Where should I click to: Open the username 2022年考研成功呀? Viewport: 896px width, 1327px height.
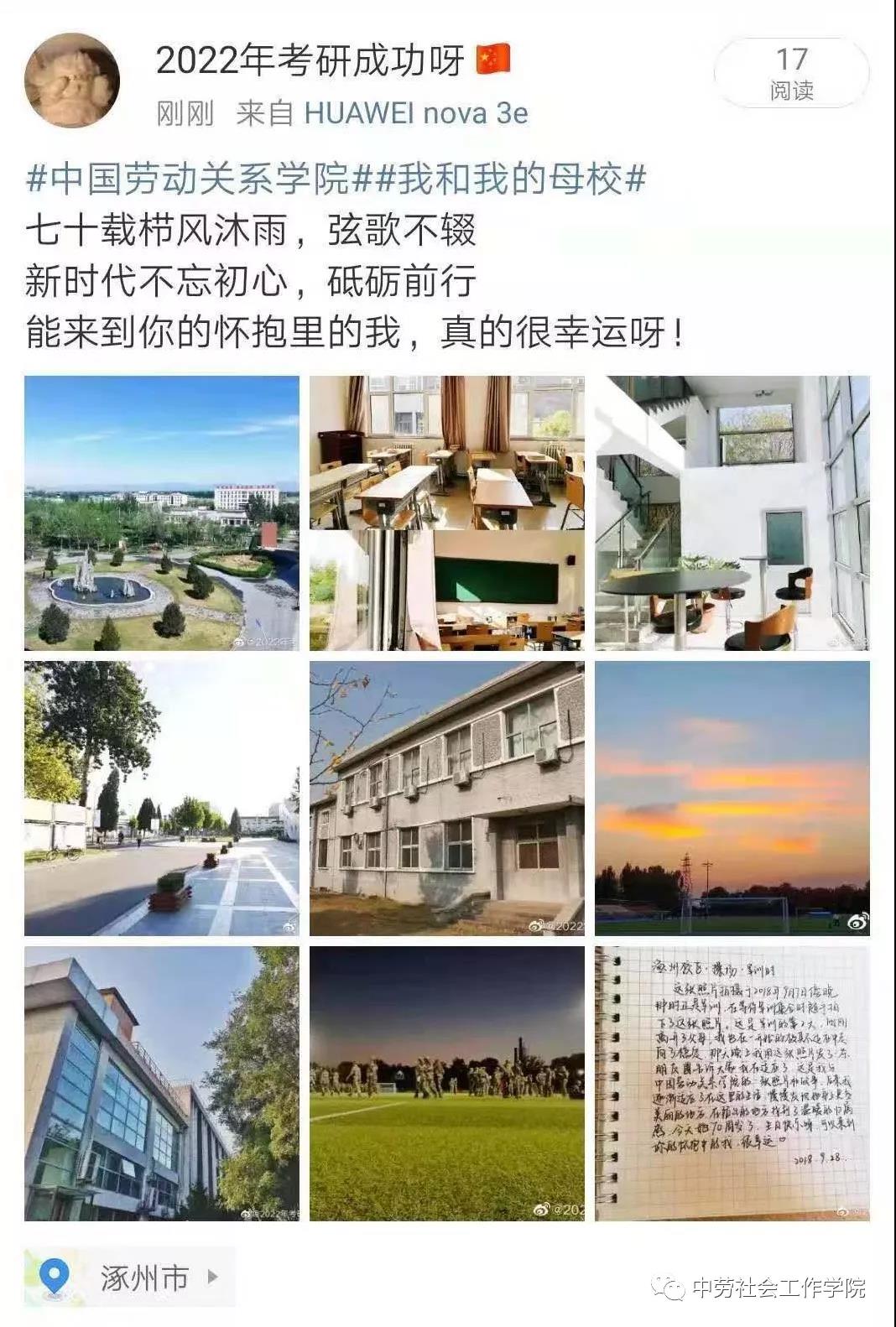click(x=310, y=60)
